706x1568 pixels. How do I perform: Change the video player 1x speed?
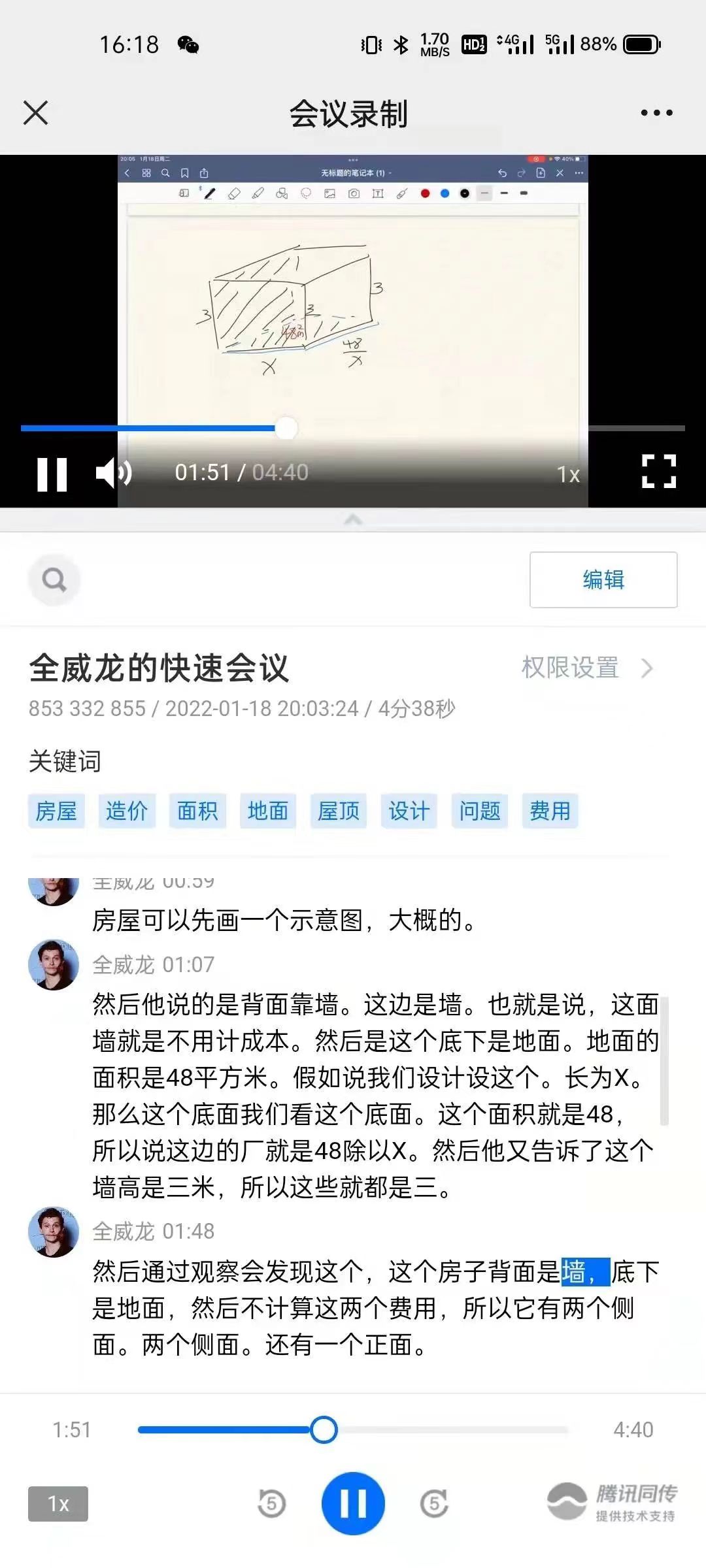(568, 474)
